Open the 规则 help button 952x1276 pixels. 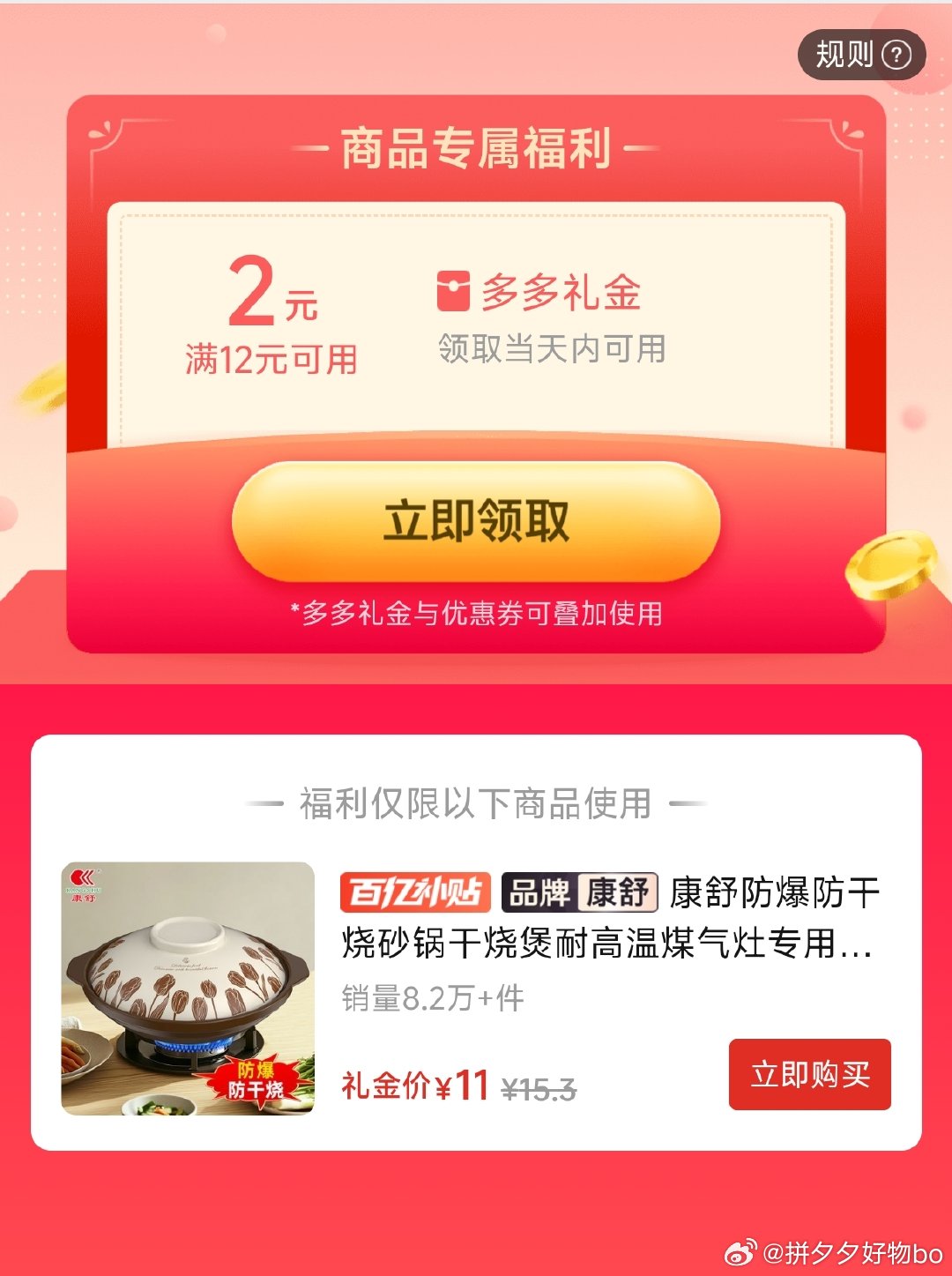[861, 55]
